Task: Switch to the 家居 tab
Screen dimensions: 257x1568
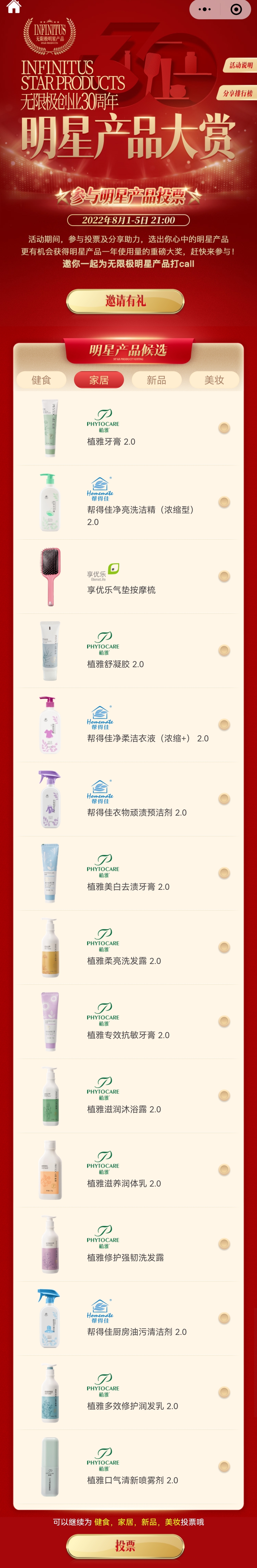Action: click(99, 380)
